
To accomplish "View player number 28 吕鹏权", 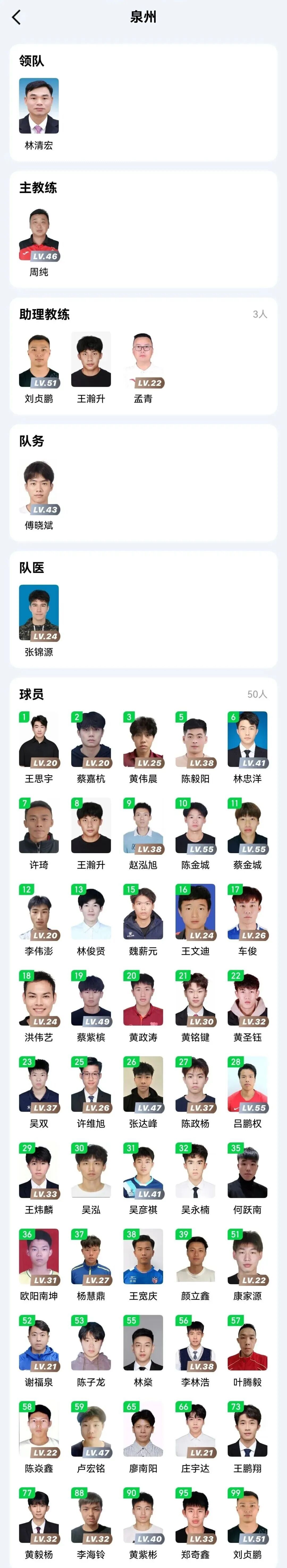I will pos(247,1085).
